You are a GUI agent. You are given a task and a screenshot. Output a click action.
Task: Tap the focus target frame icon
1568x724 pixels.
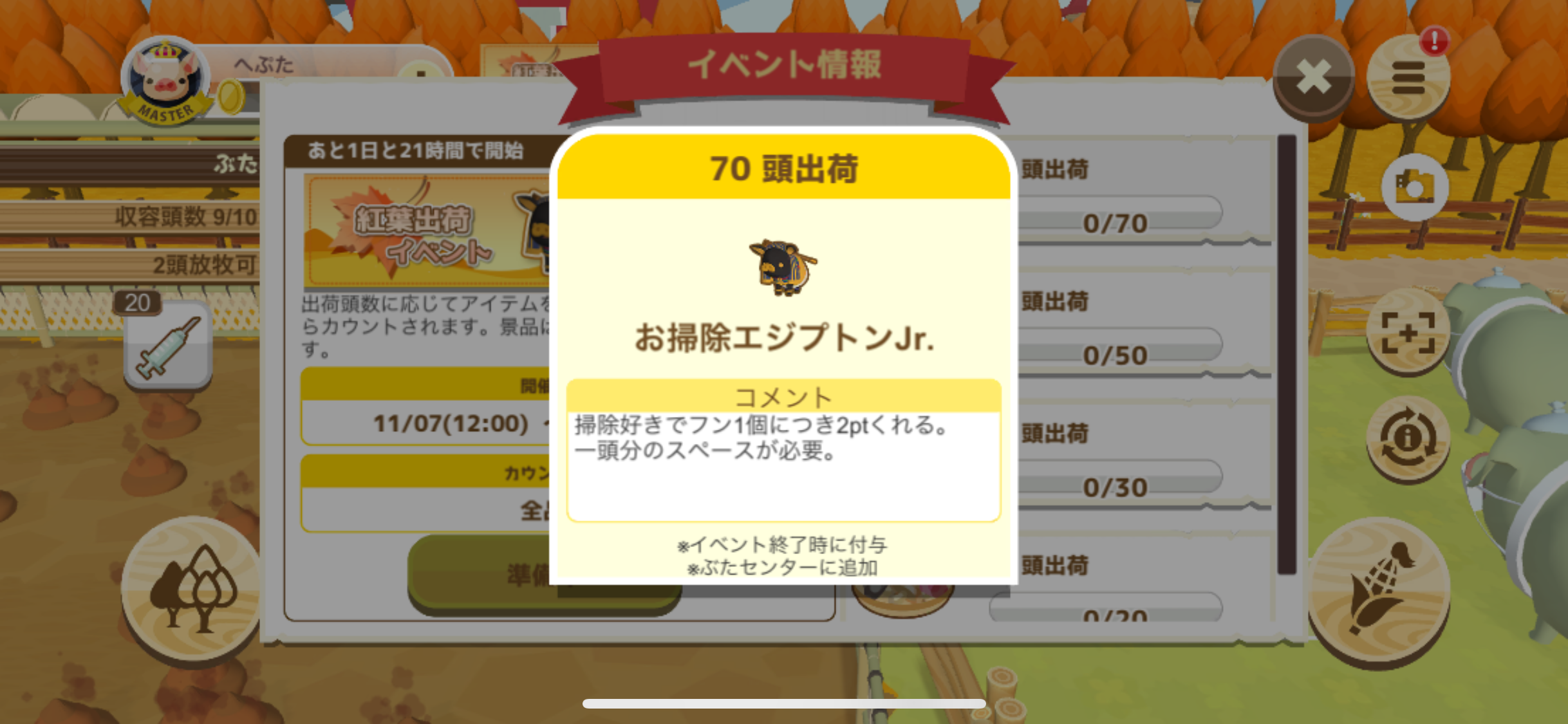pyautogui.click(x=1408, y=333)
